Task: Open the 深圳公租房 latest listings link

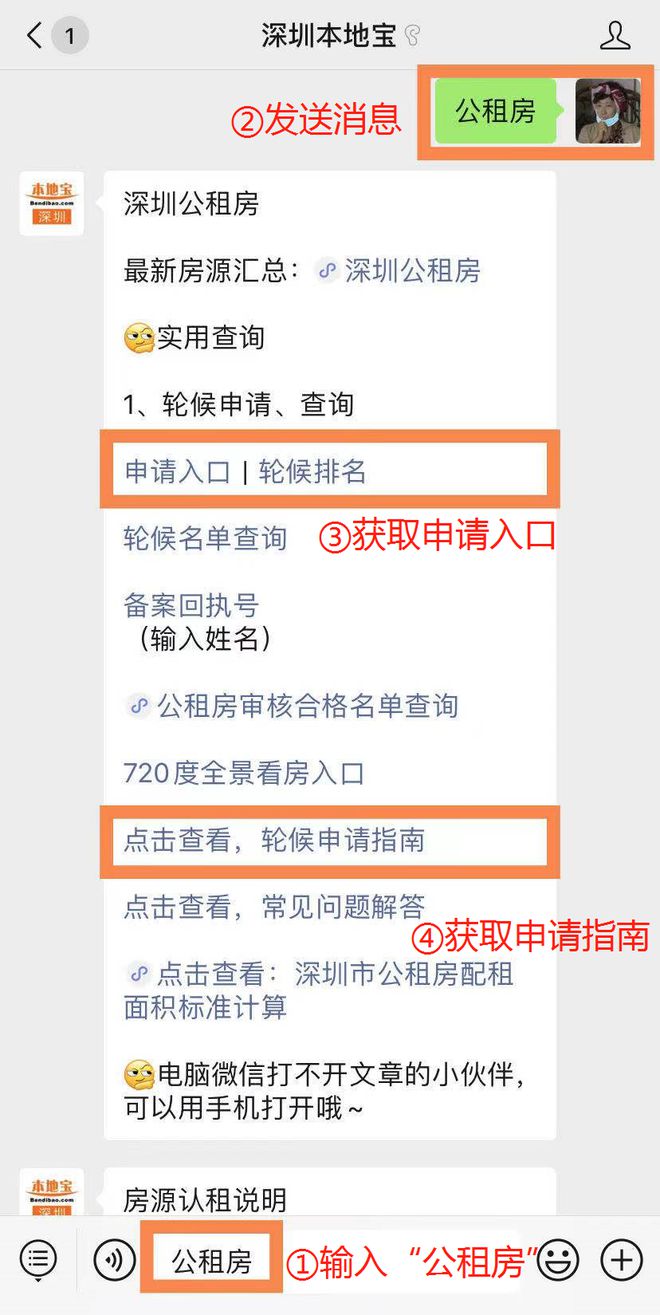Action: pyautogui.click(x=411, y=271)
